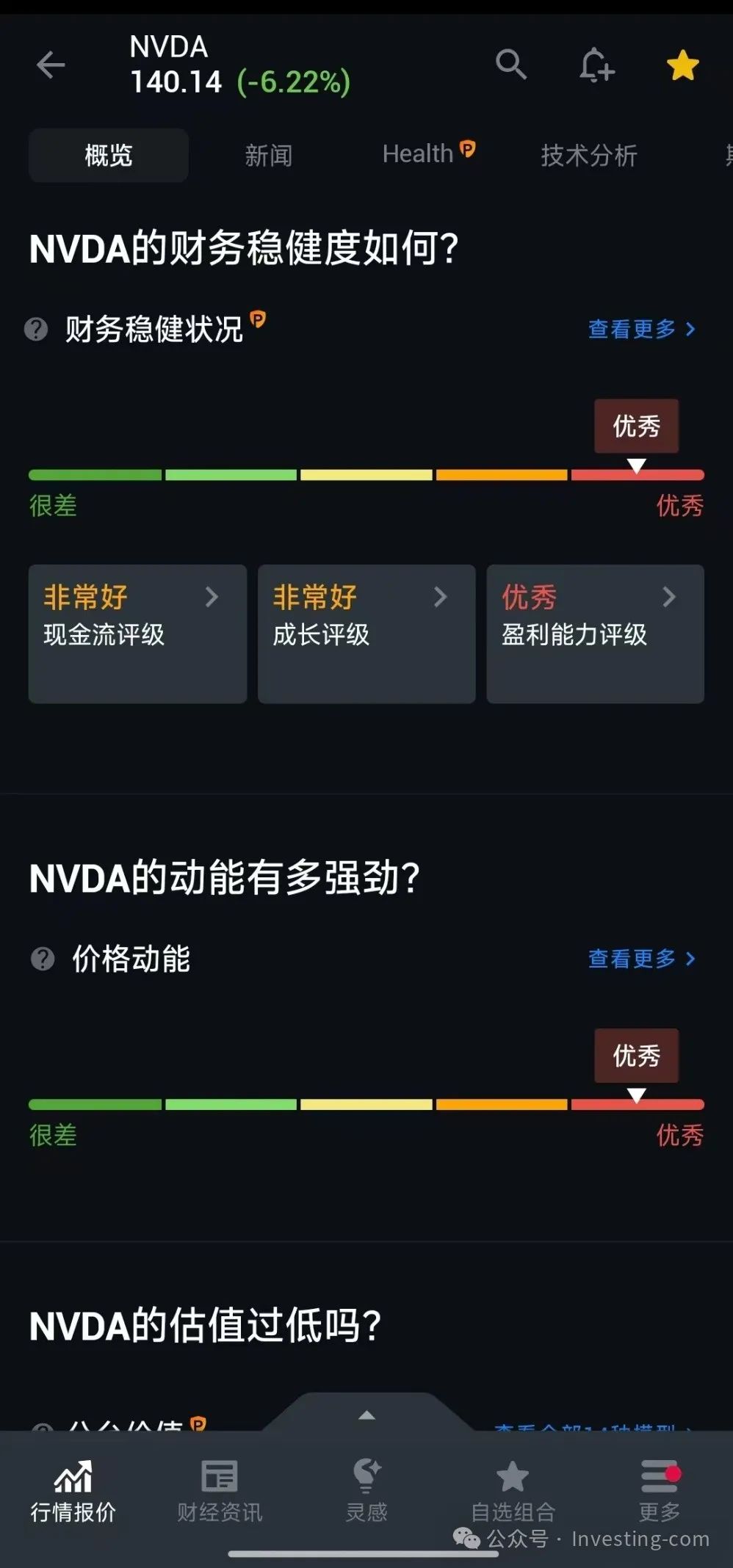733x1568 pixels.
Task: Add a price alert with the bell icon
Action: tap(596, 65)
